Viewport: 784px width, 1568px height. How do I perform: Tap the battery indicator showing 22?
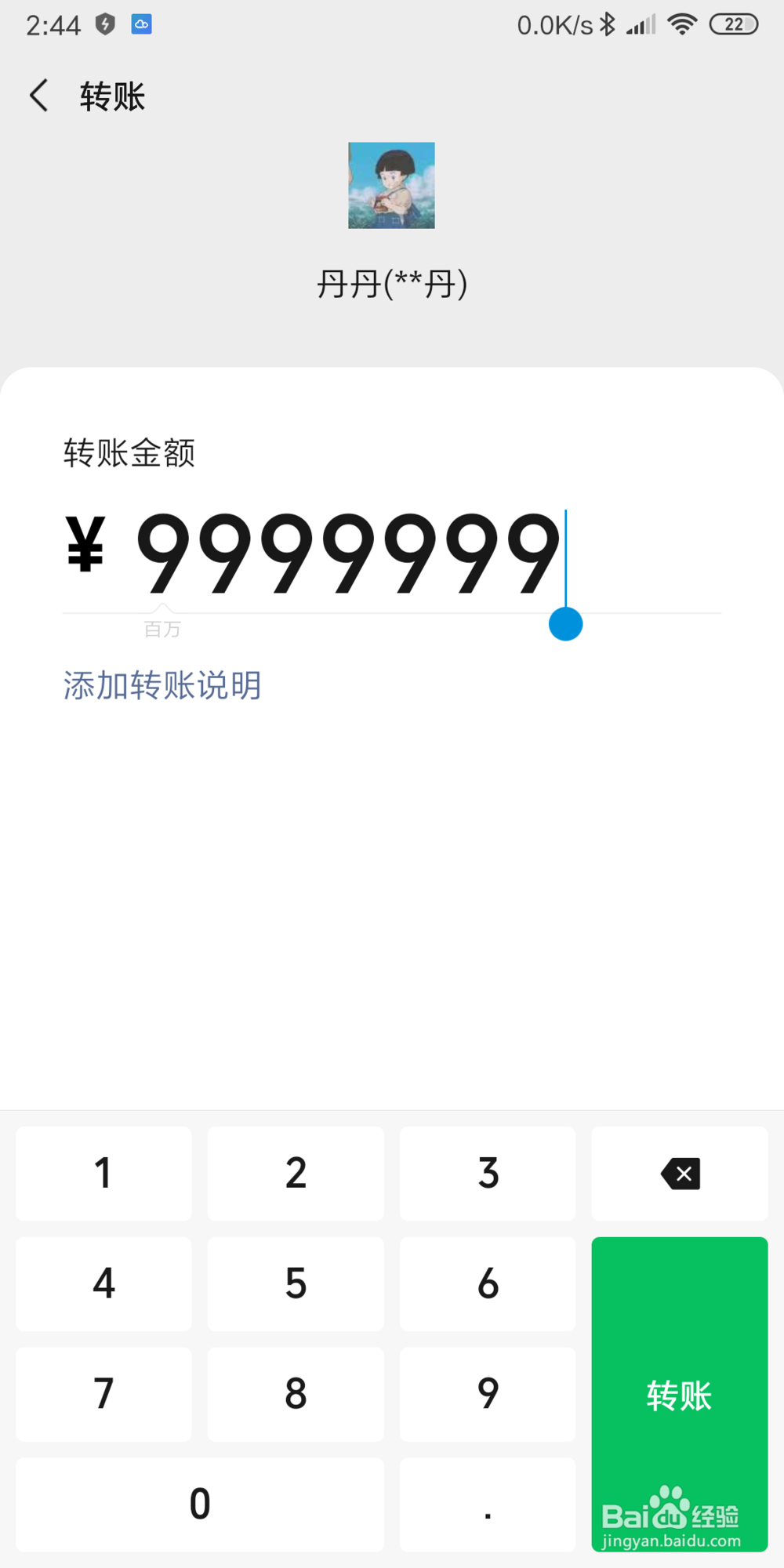734,24
